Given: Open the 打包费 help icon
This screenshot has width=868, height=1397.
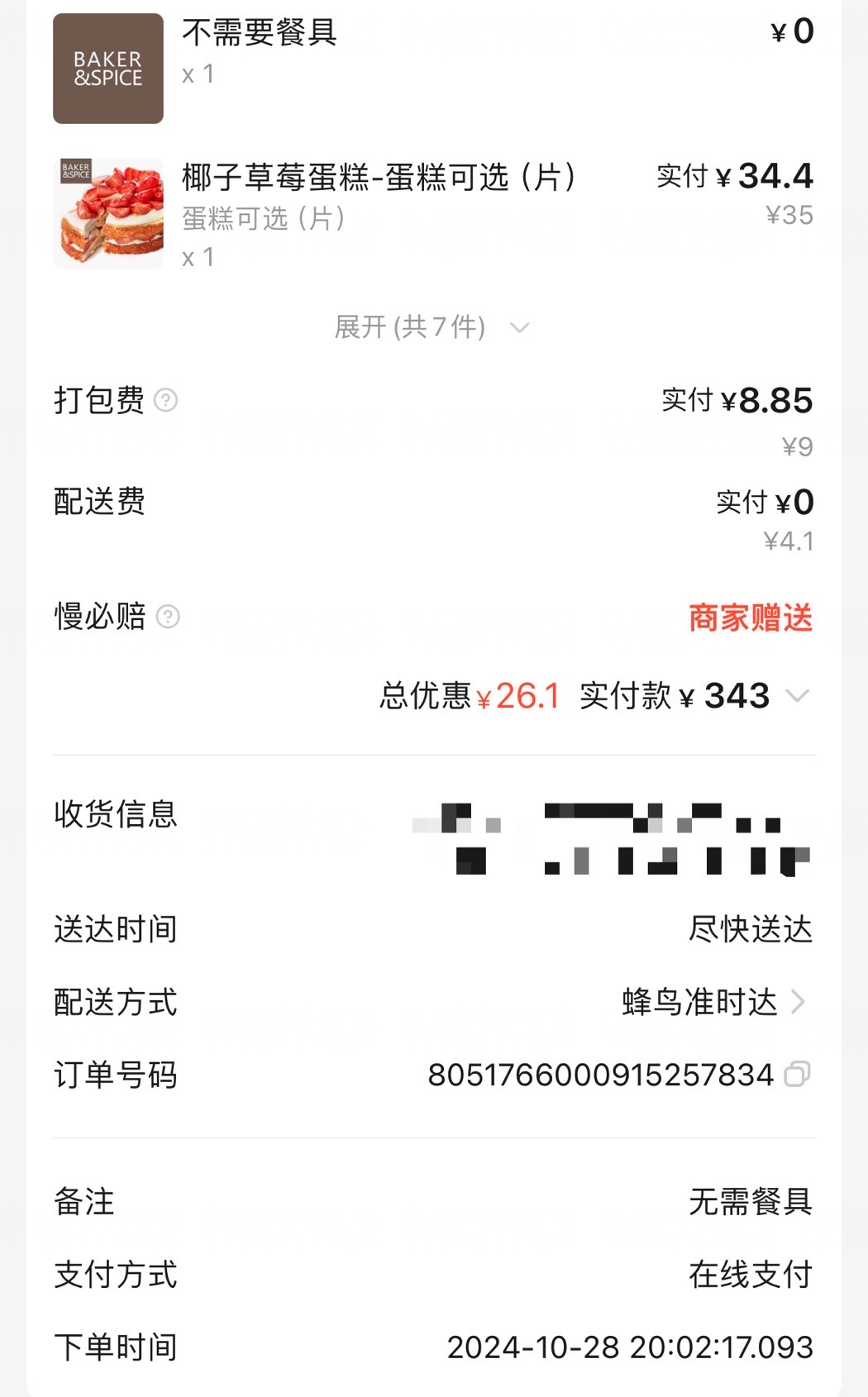Looking at the screenshot, I should tap(166, 400).
